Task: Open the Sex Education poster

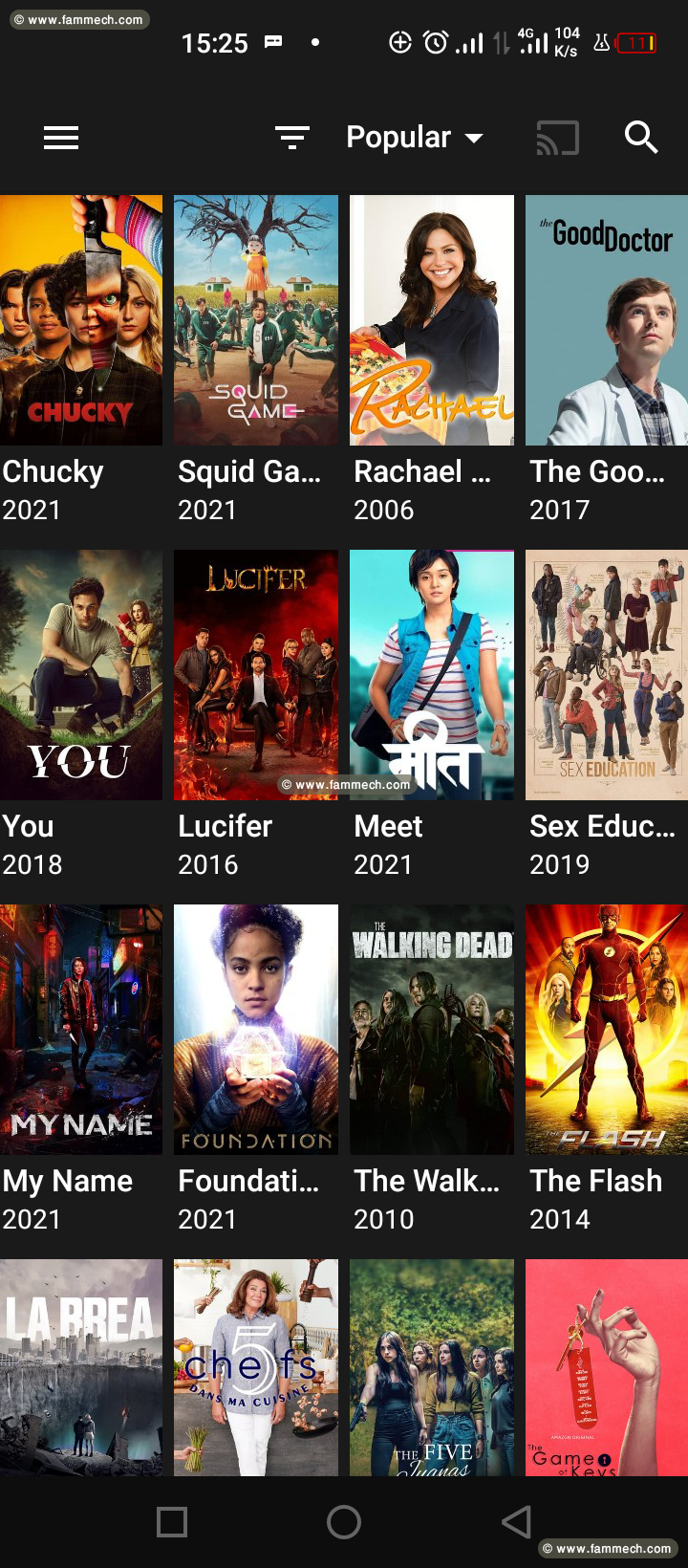Action: click(x=607, y=675)
